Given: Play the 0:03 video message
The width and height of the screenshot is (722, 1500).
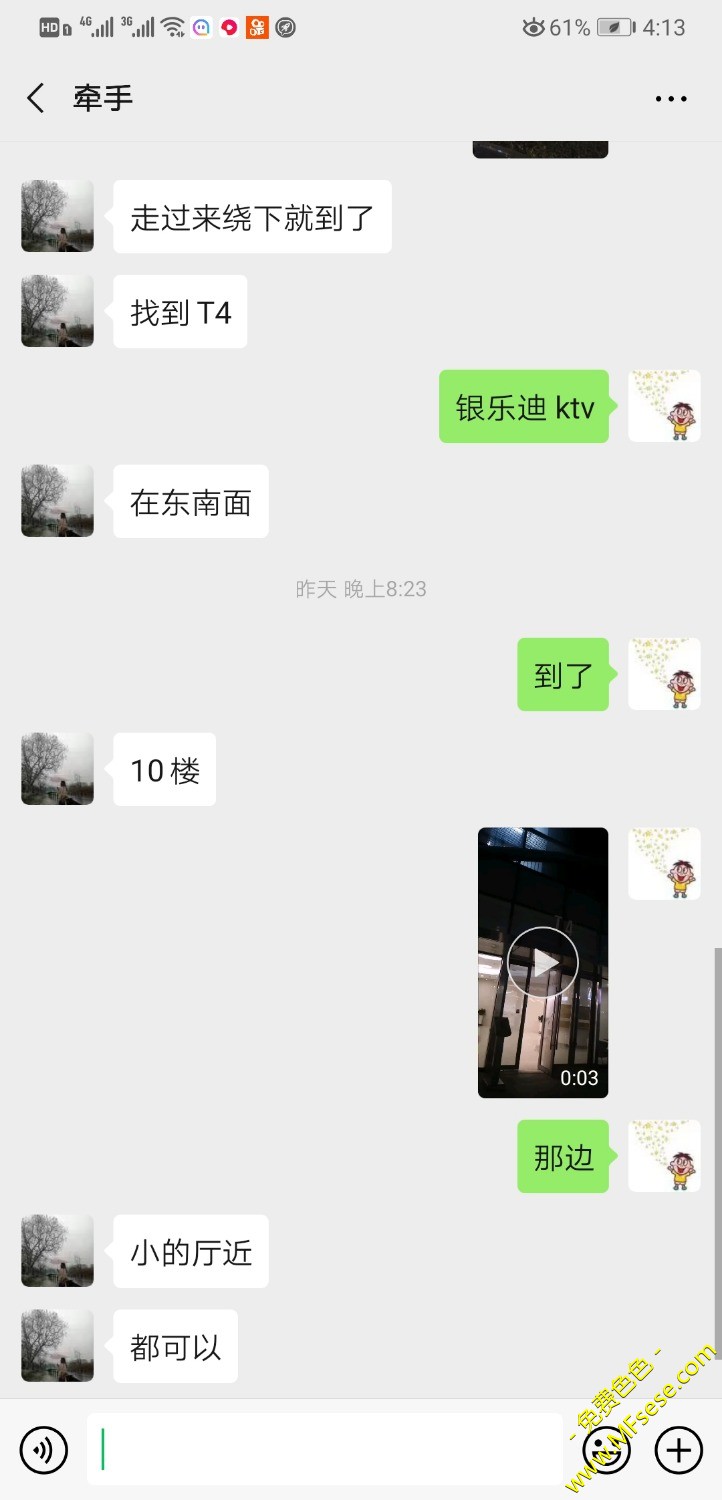Looking at the screenshot, I should (x=542, y=962).
